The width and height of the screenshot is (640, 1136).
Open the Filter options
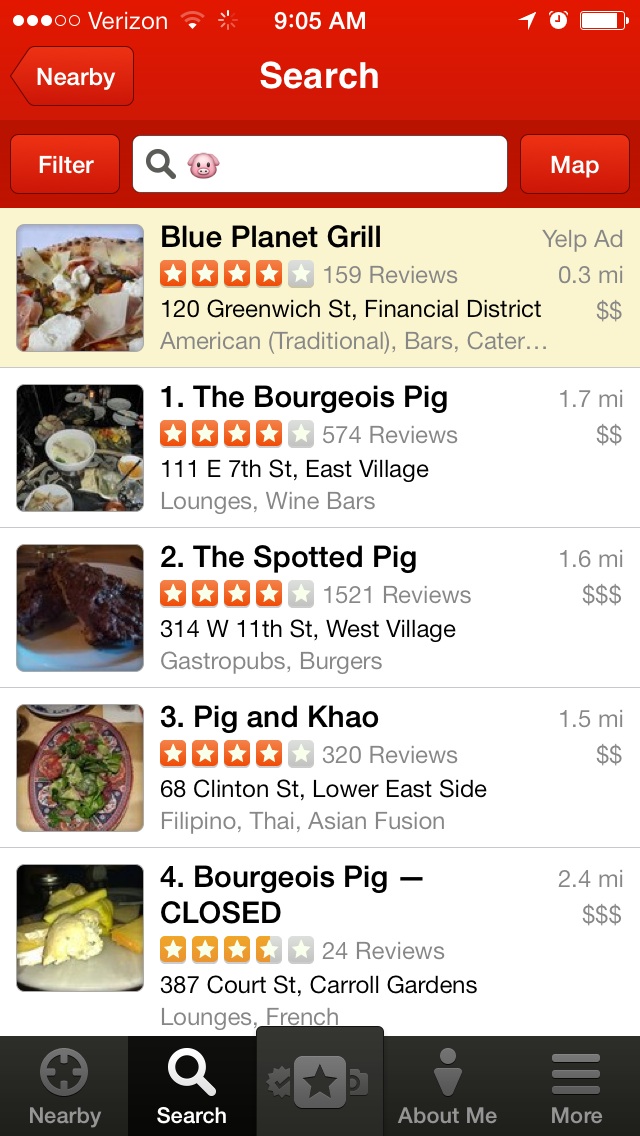pos(65,165)
